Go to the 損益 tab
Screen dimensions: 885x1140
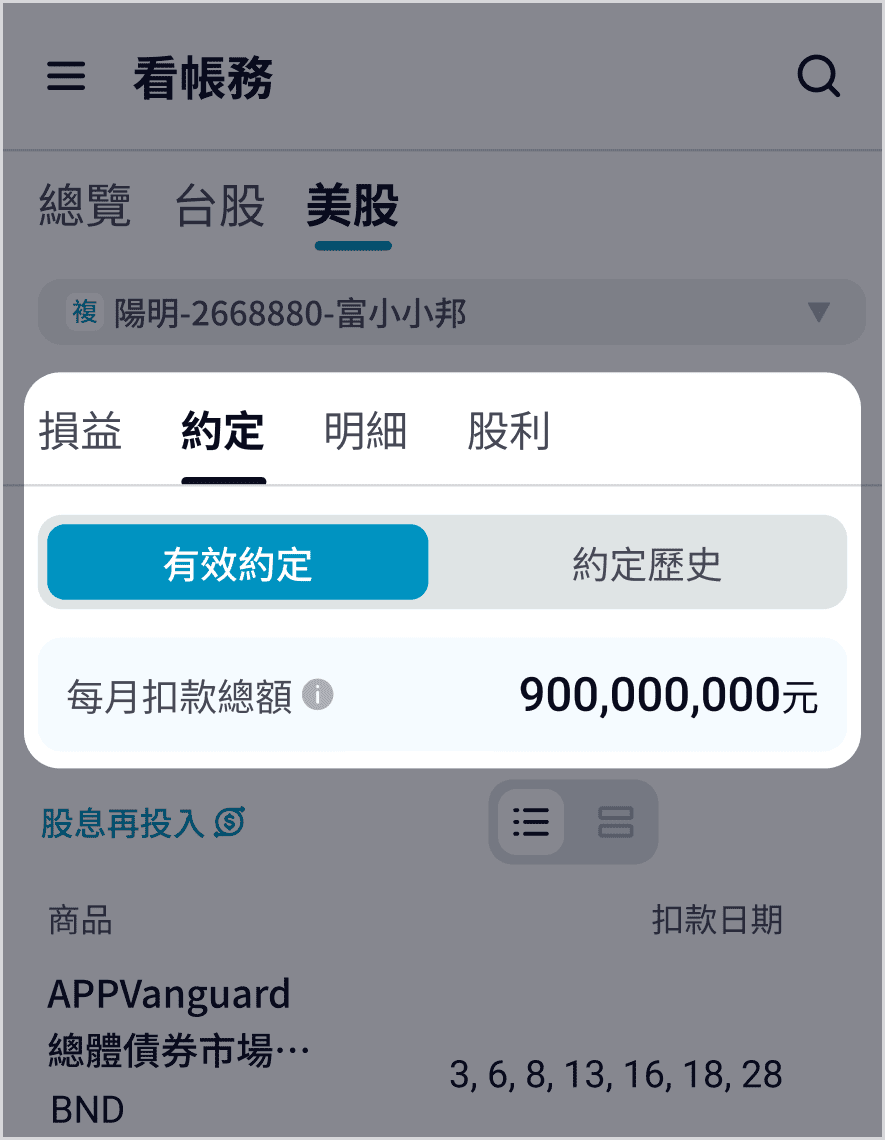[81, 432]
